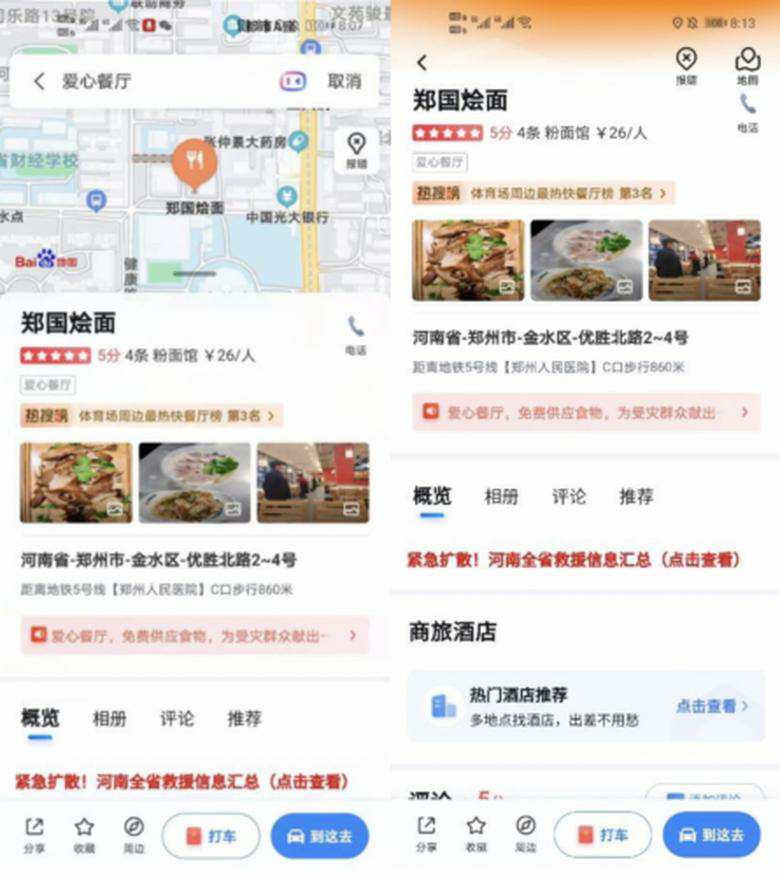Tap 到这去 to start navigation
780x876 pixels.
pyautogui.click(x=710, y=834)
